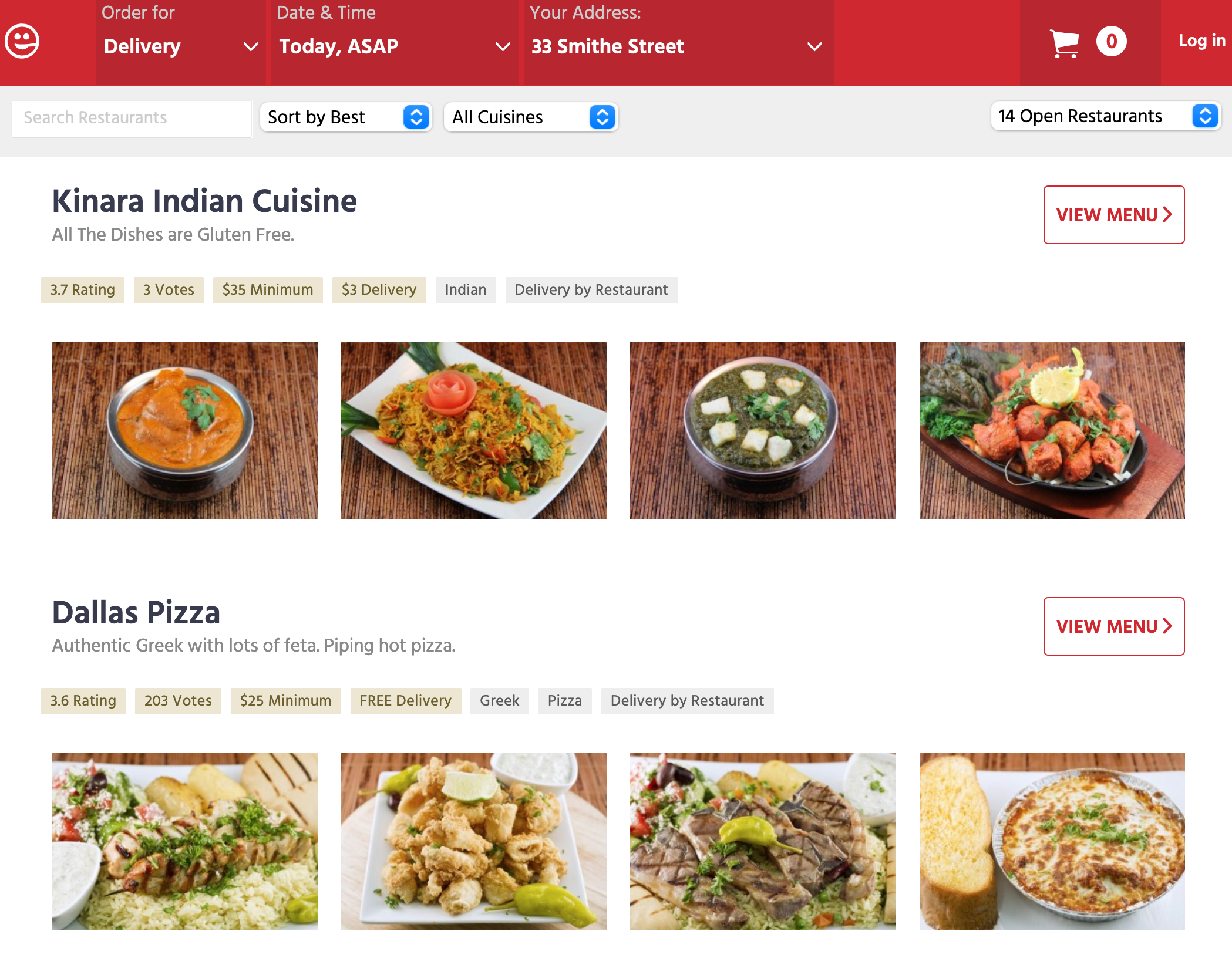This screenshot has width=1232, height=958.
Task: Open the Date & Time selector
Action: [x=393, y=46]
